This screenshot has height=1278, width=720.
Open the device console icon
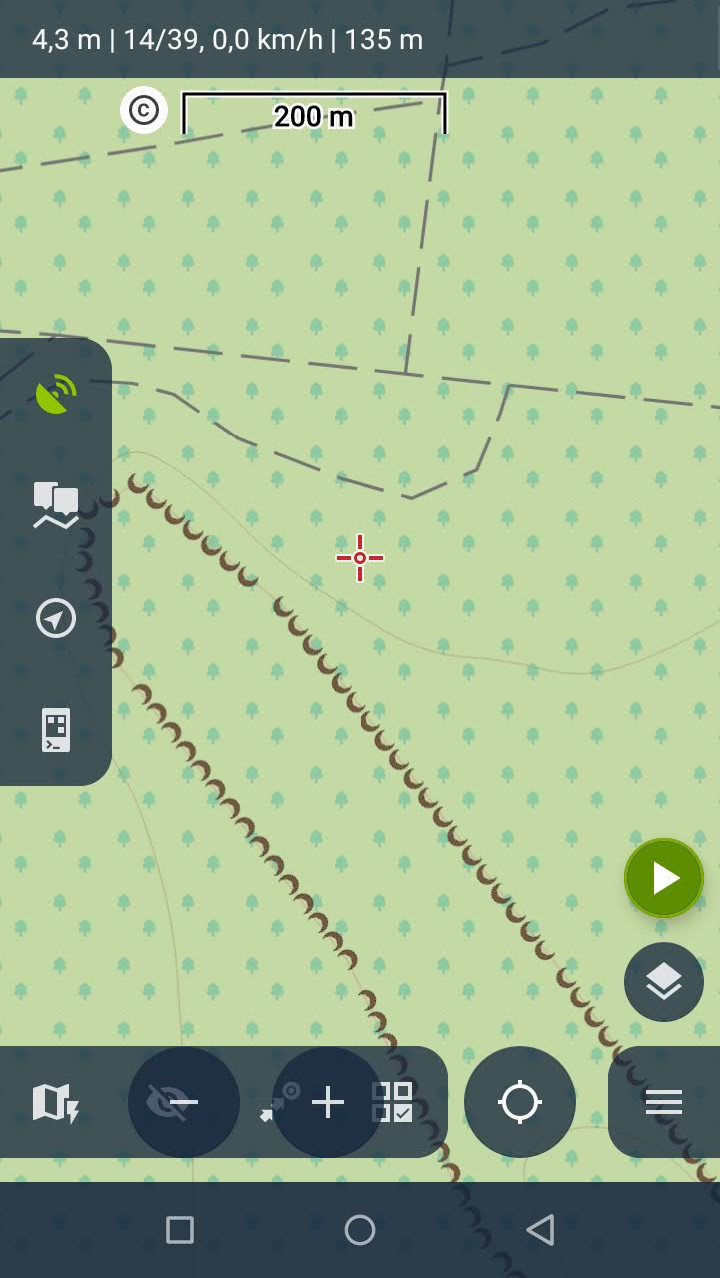[56, 730]
